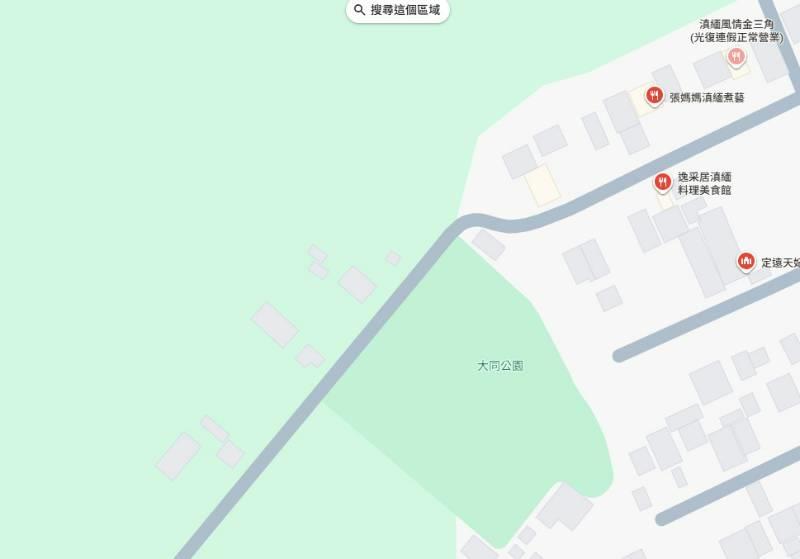Open the 滇緬風情金三角 restaurant pin

[x=736, y=56]
